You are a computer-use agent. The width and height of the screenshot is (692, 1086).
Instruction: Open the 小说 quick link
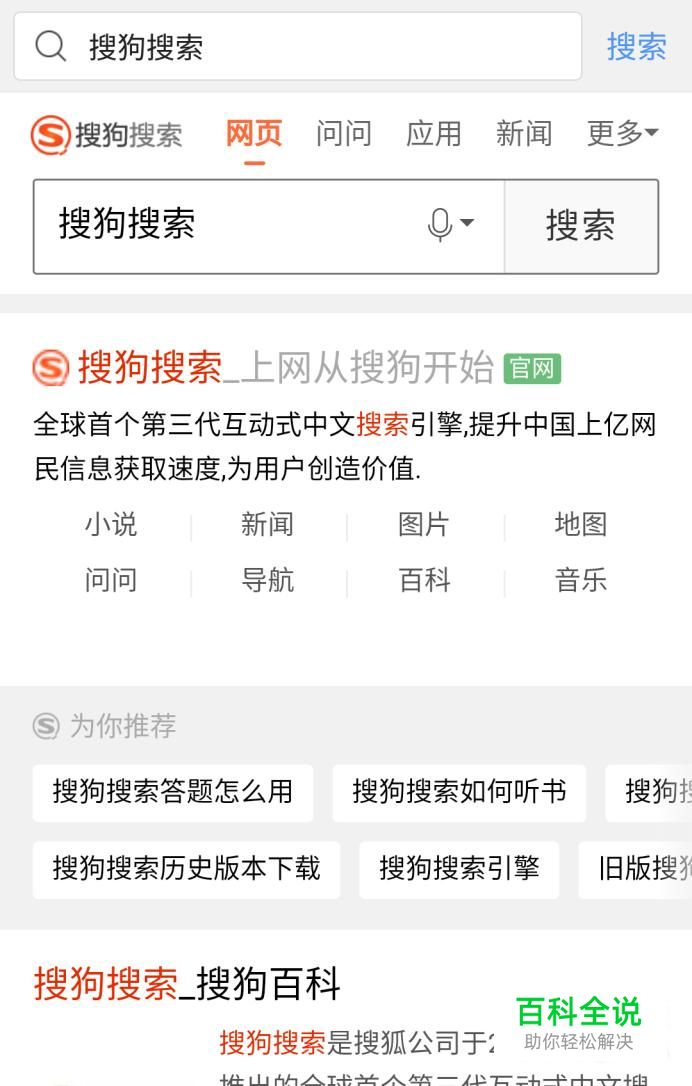(x=111, y=525)
